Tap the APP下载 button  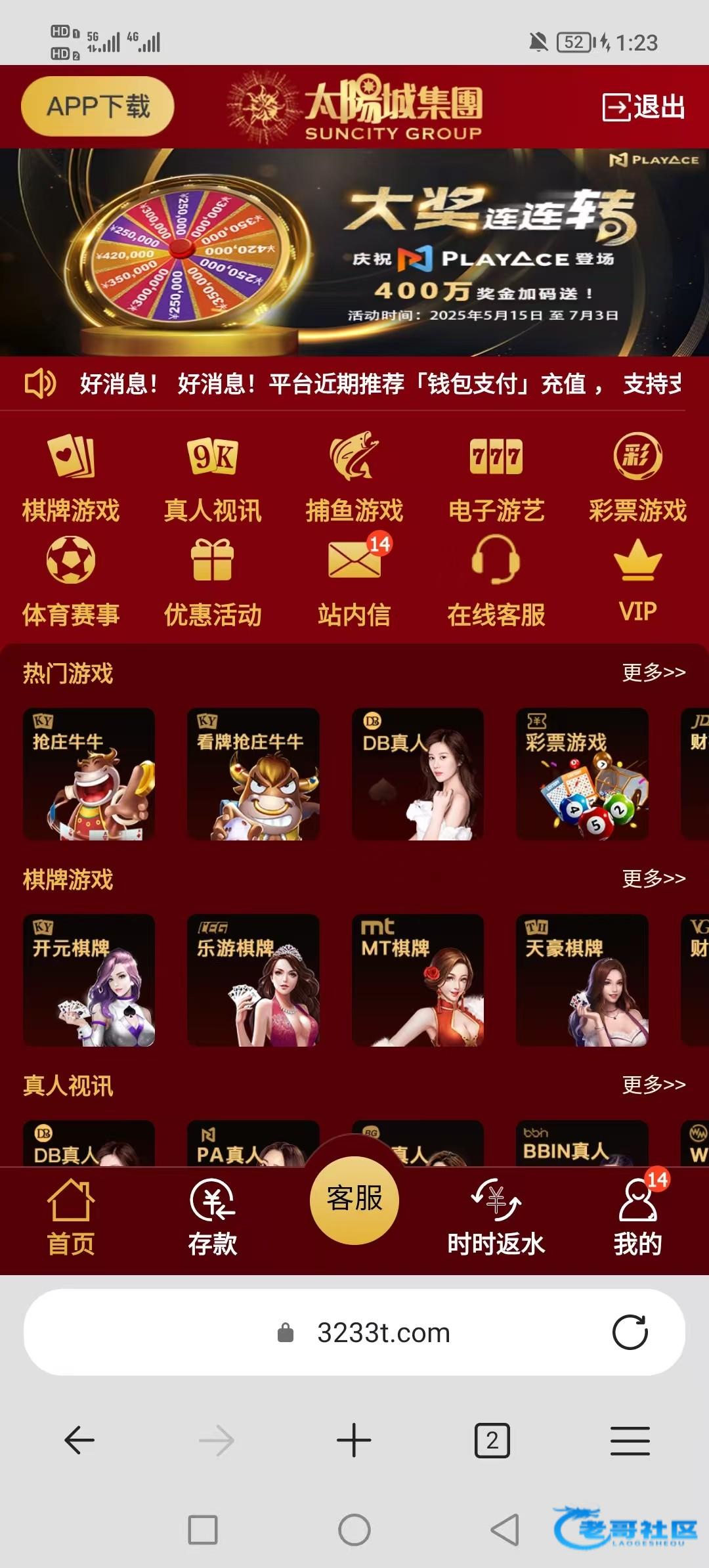point(98,106)
